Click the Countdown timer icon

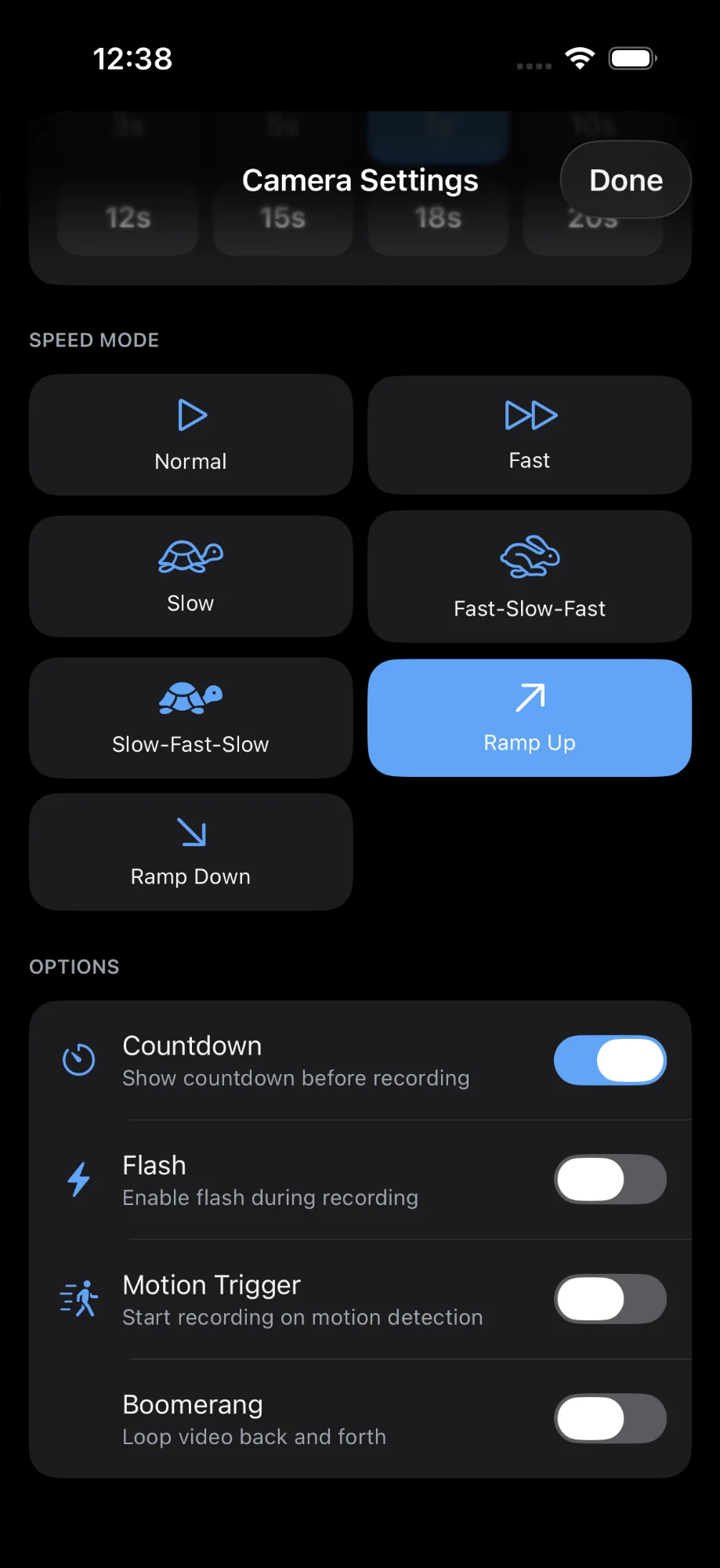tap(78, 1060)
